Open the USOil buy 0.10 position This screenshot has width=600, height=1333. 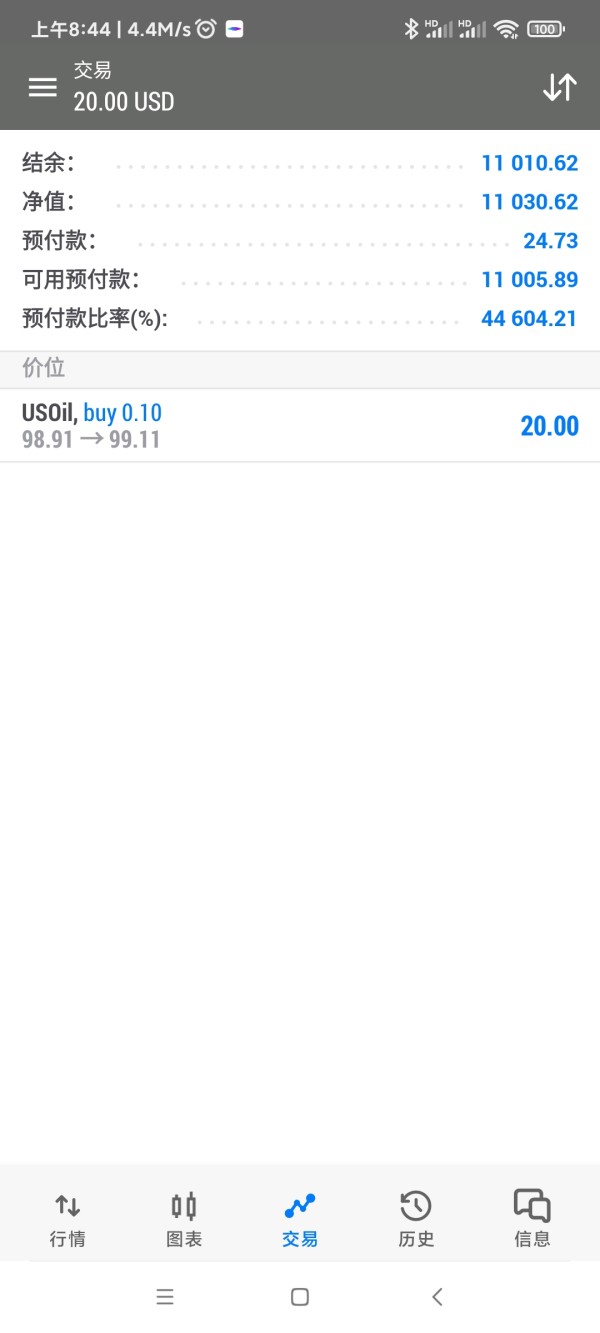click(x=300, y=425)
